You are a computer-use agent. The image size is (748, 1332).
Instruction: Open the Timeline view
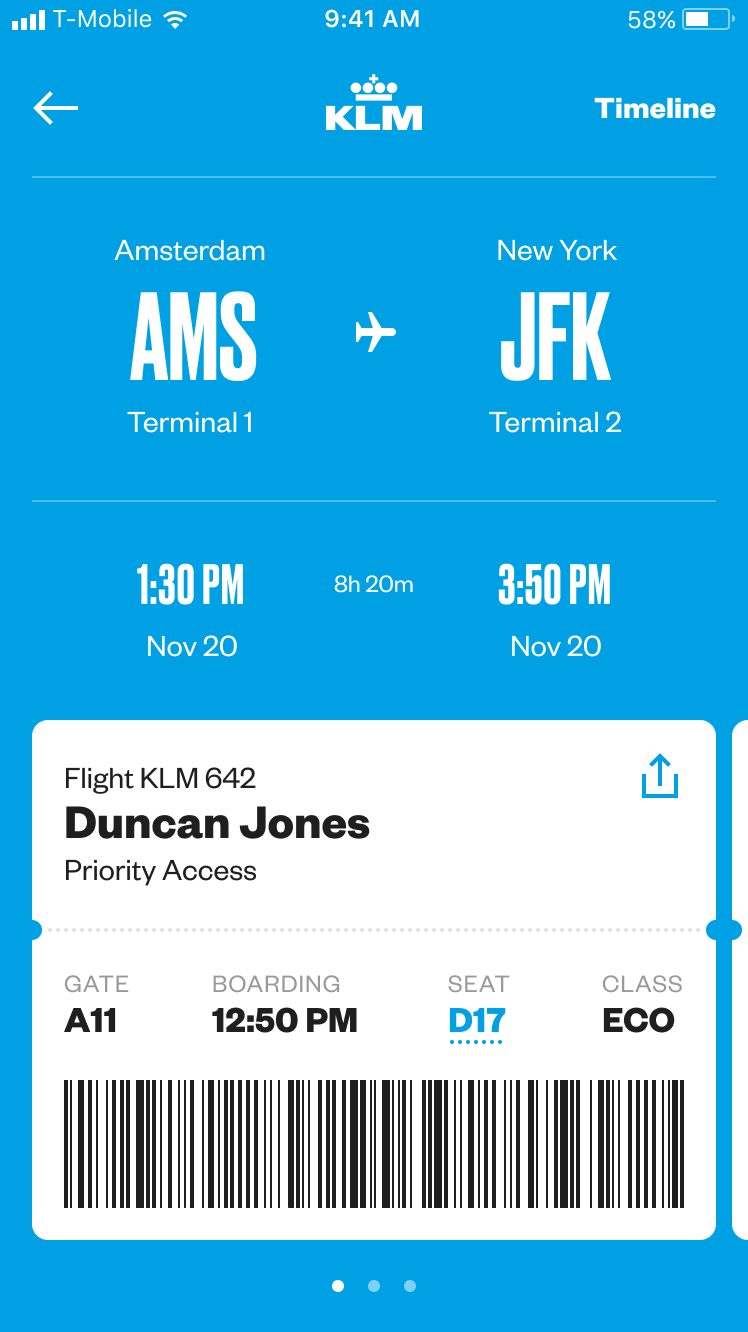(x=655, y=108)
